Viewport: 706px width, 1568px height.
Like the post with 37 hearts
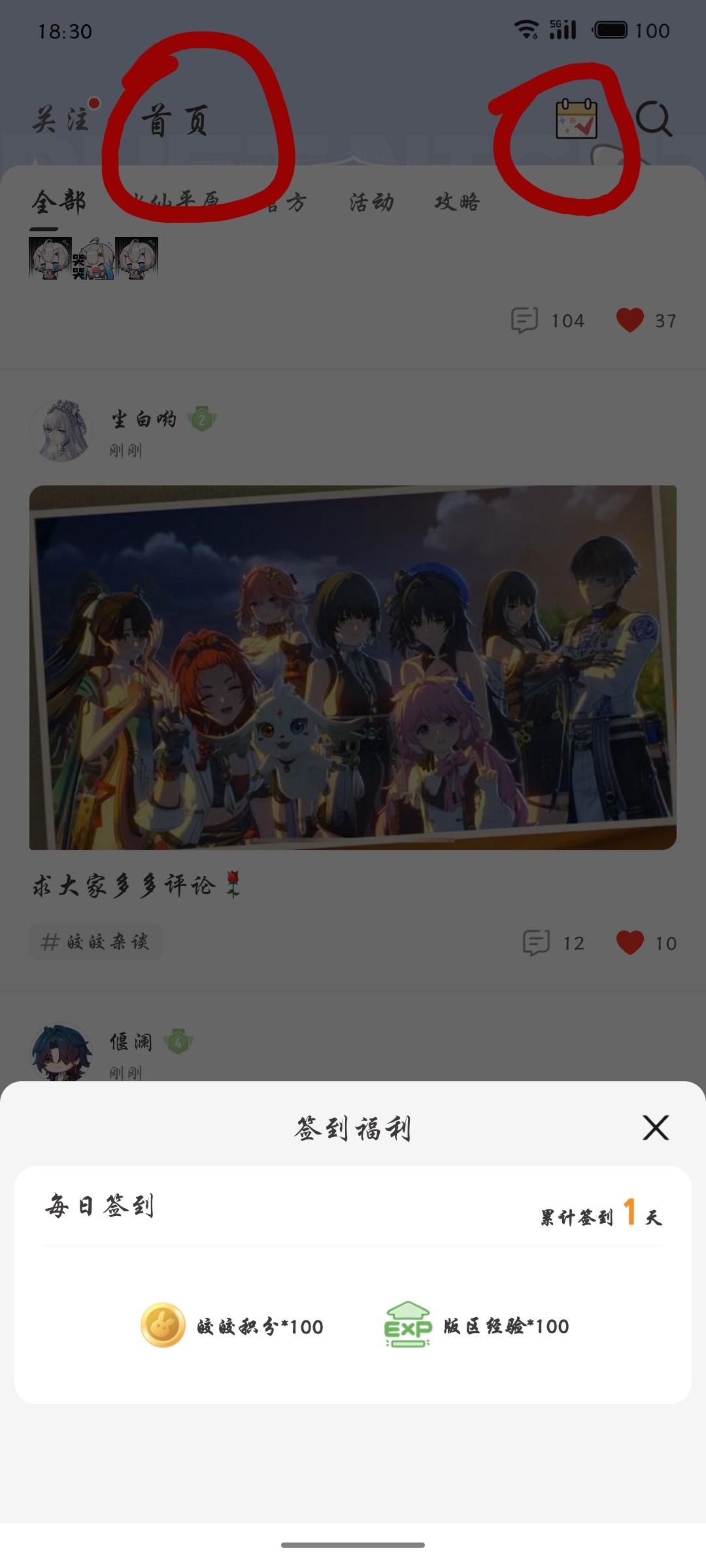click(630, 320)
